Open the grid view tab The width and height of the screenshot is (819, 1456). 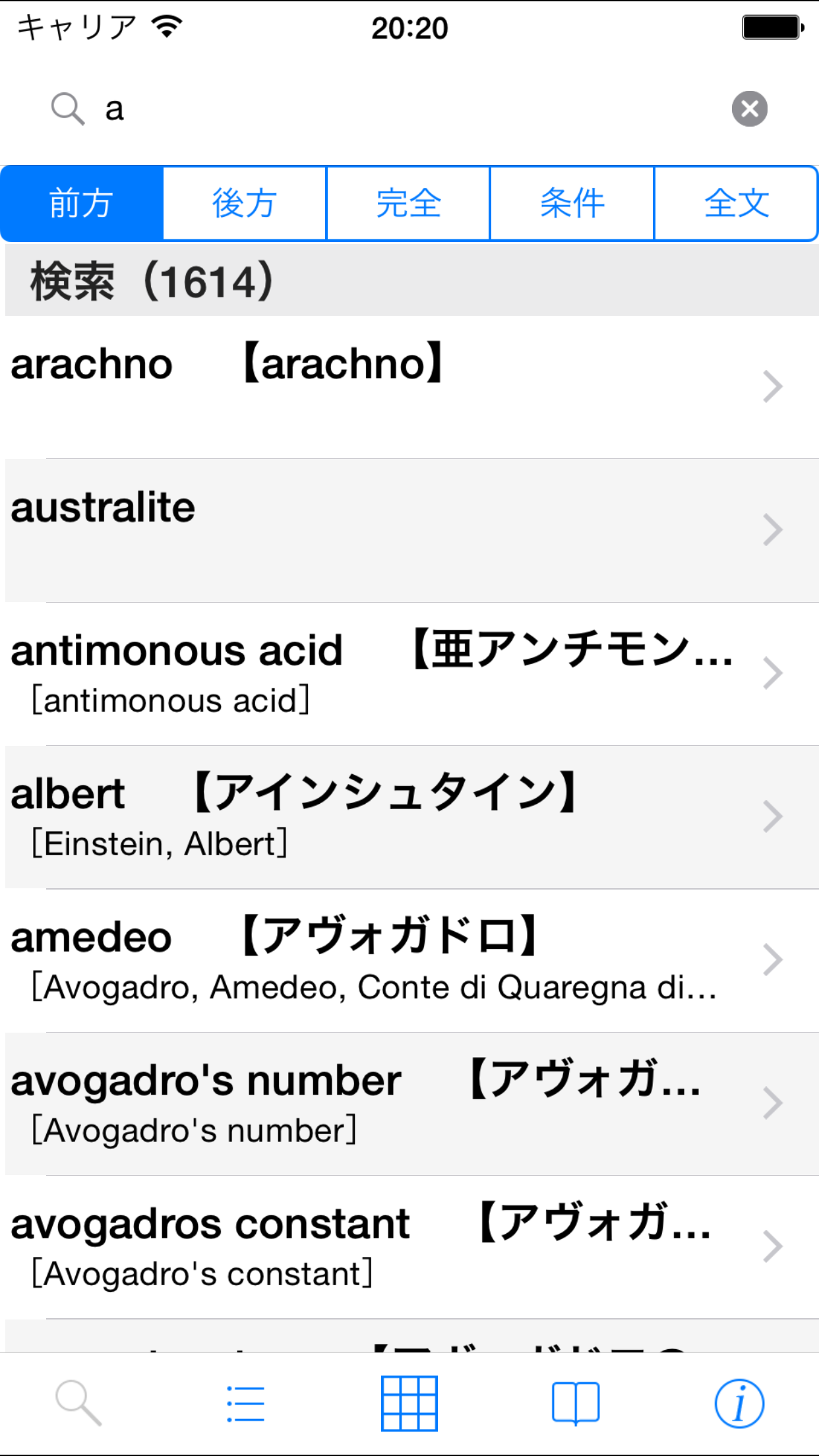click(409, 1403)
